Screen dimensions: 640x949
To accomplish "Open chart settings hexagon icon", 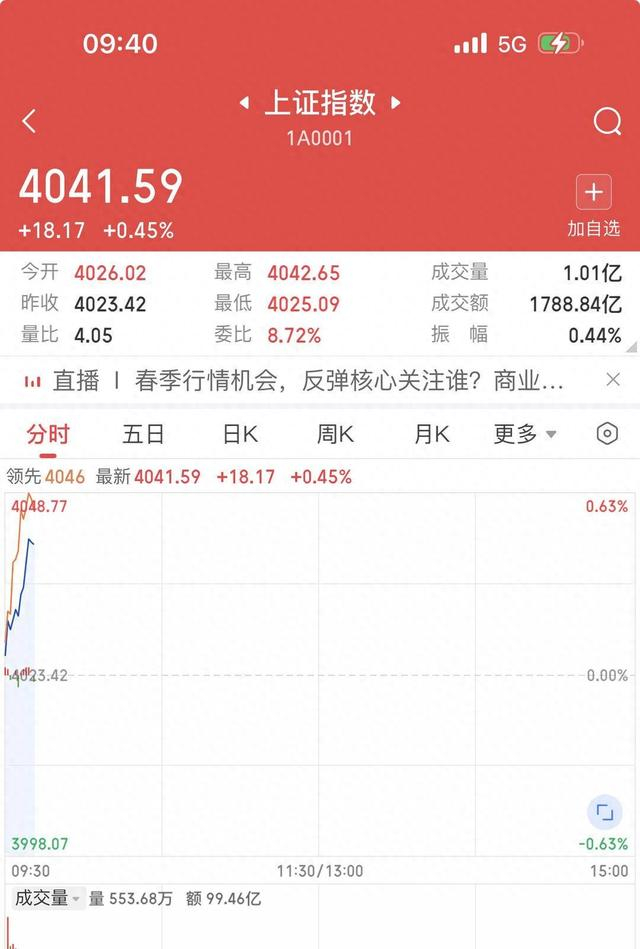I will click(607, 434).
